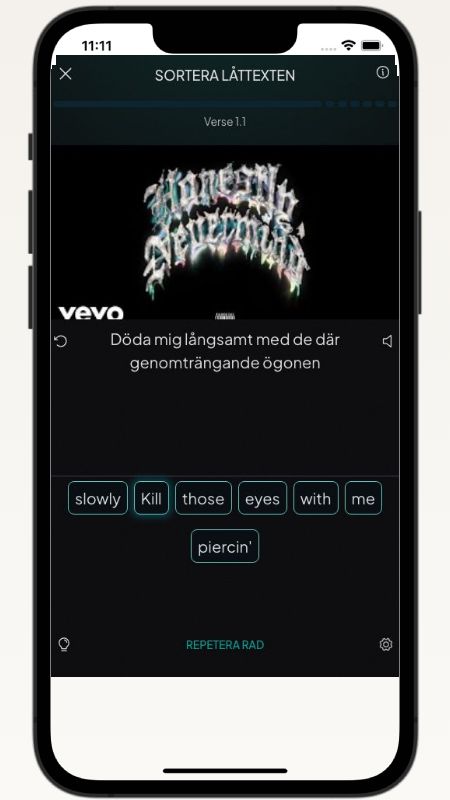Select the word 'Kill'
450x800 pixels.
point(151,498)
